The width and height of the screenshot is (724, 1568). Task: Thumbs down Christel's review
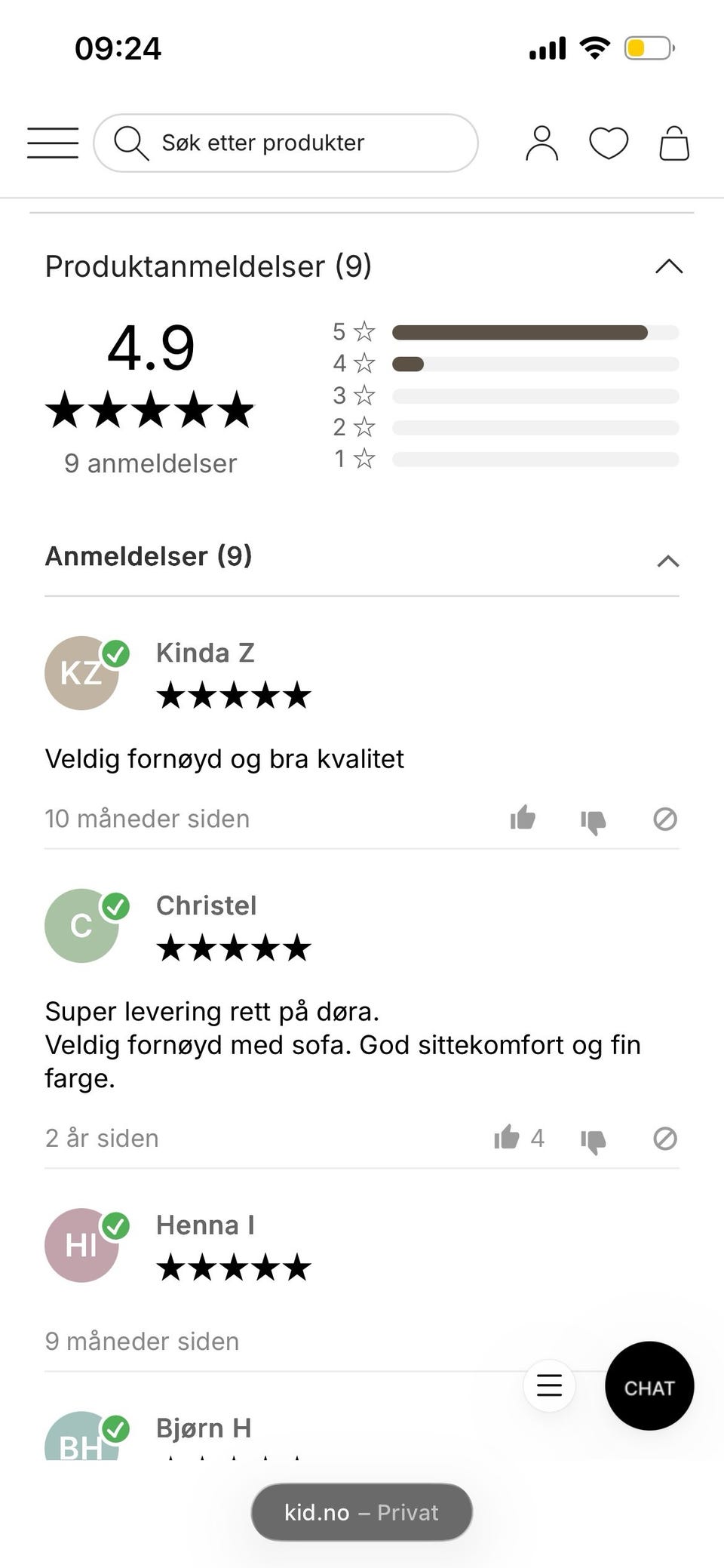(x=594, y=1139)
